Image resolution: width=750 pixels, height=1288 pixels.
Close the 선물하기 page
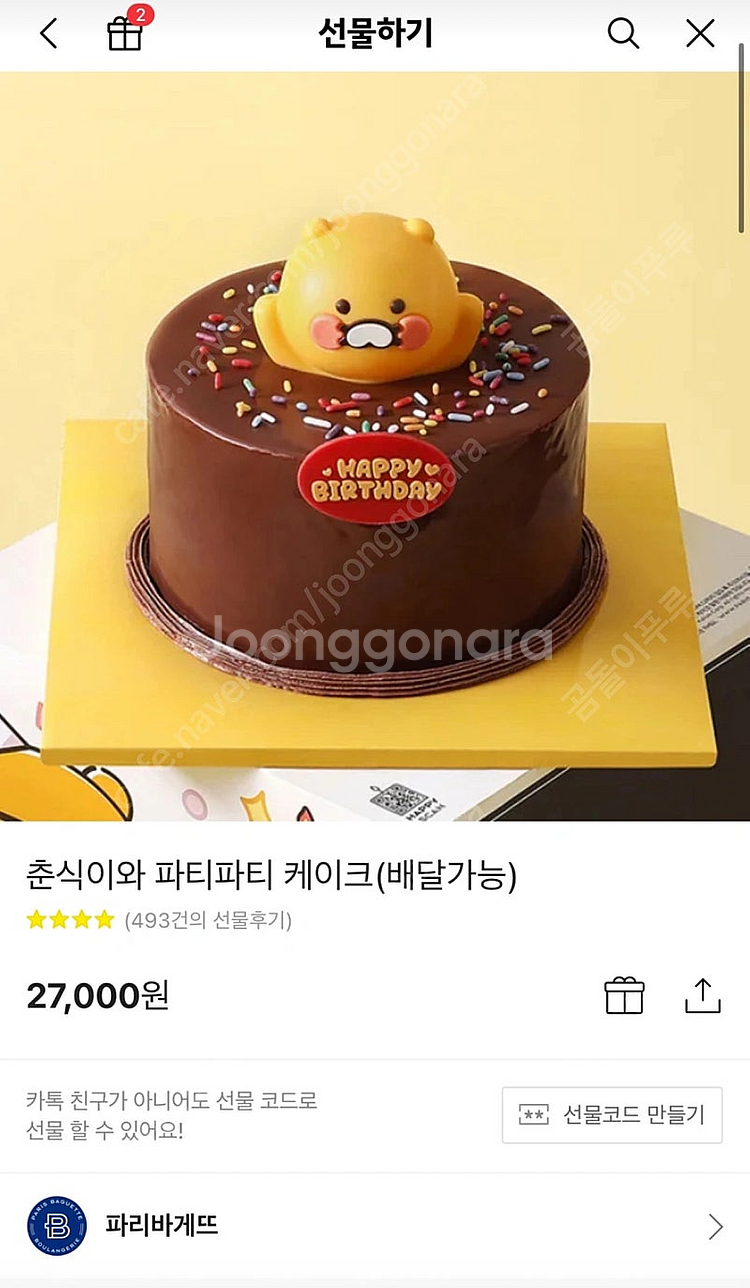(x=700, y=34)
